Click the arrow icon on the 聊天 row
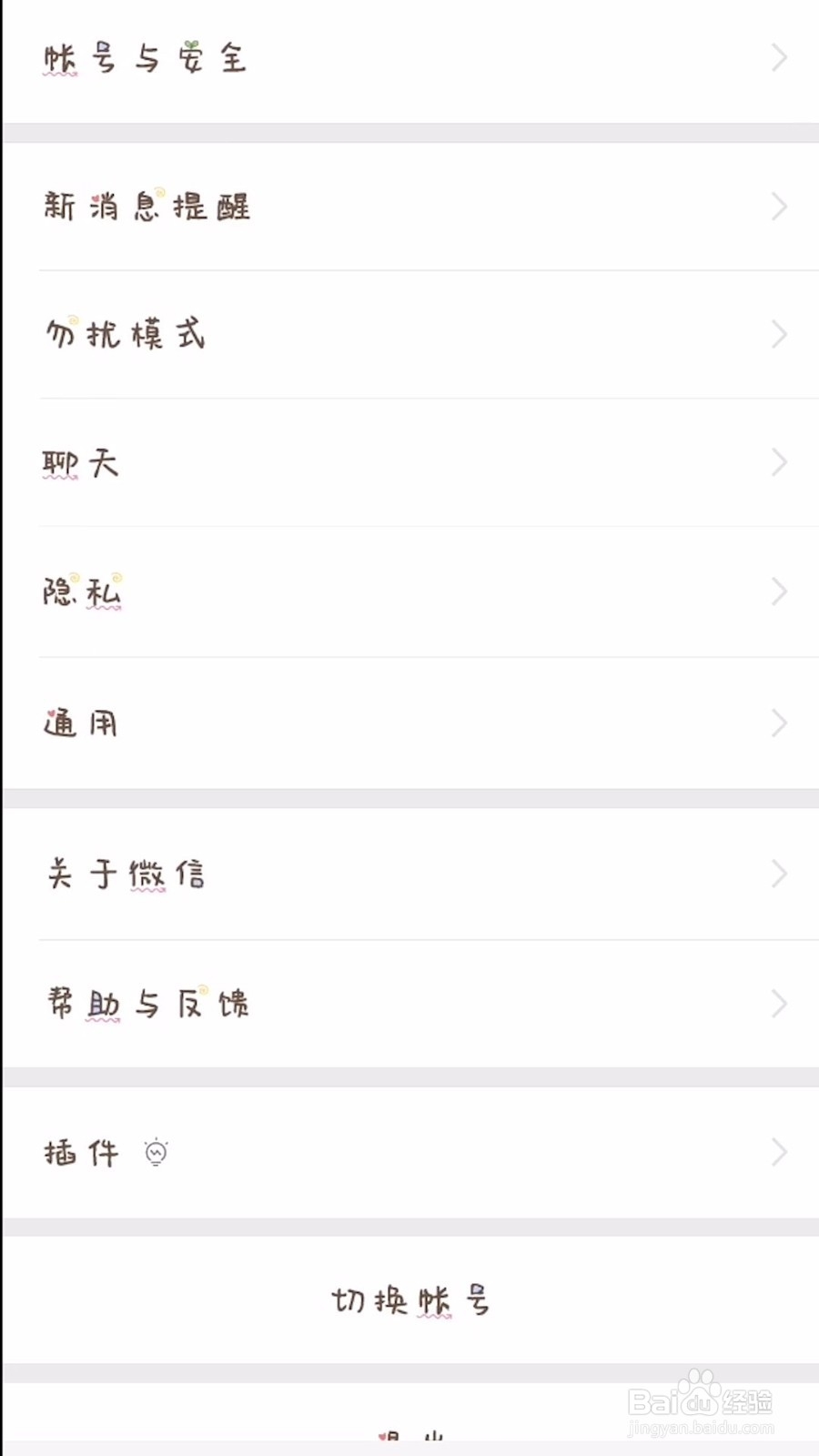 coord(778,462)
